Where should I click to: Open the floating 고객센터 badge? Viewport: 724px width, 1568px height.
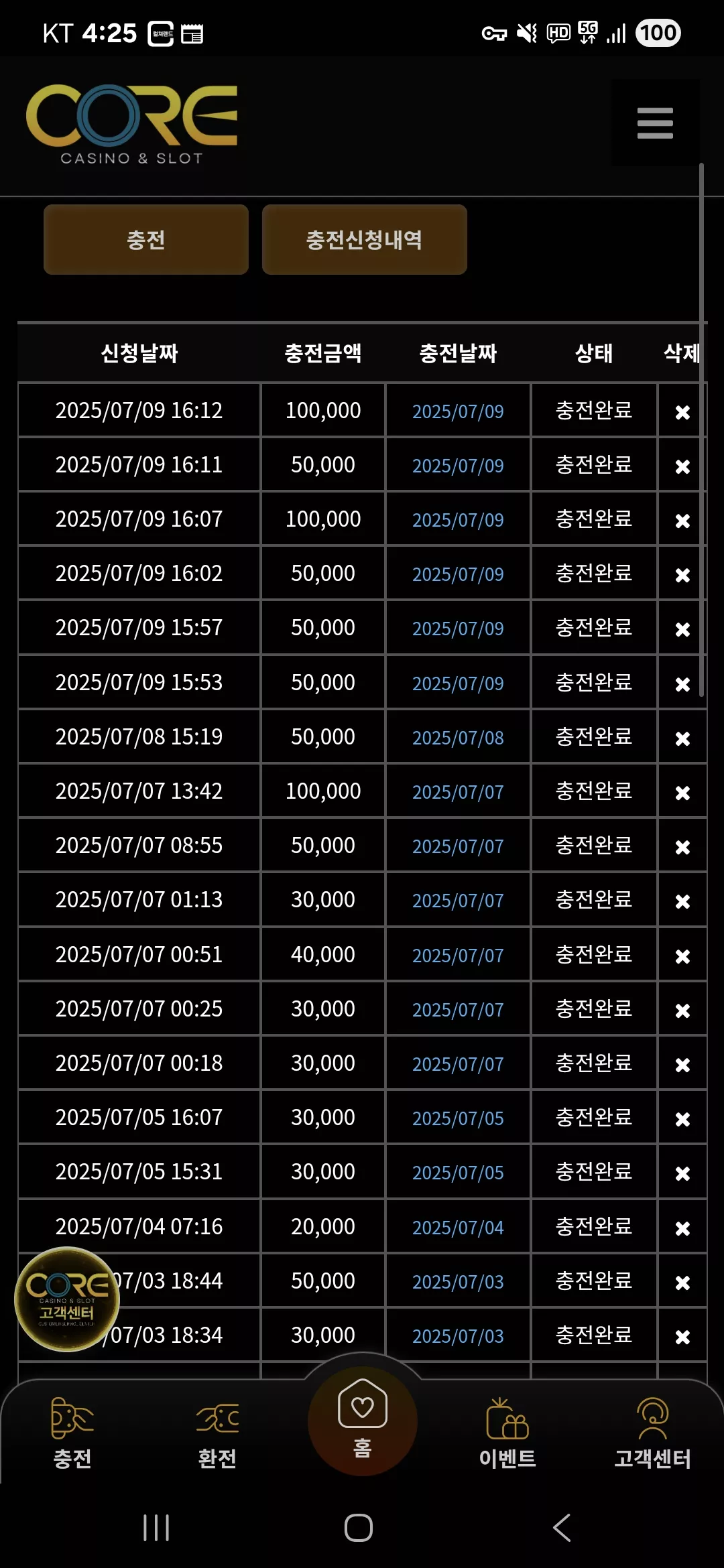67,1299
